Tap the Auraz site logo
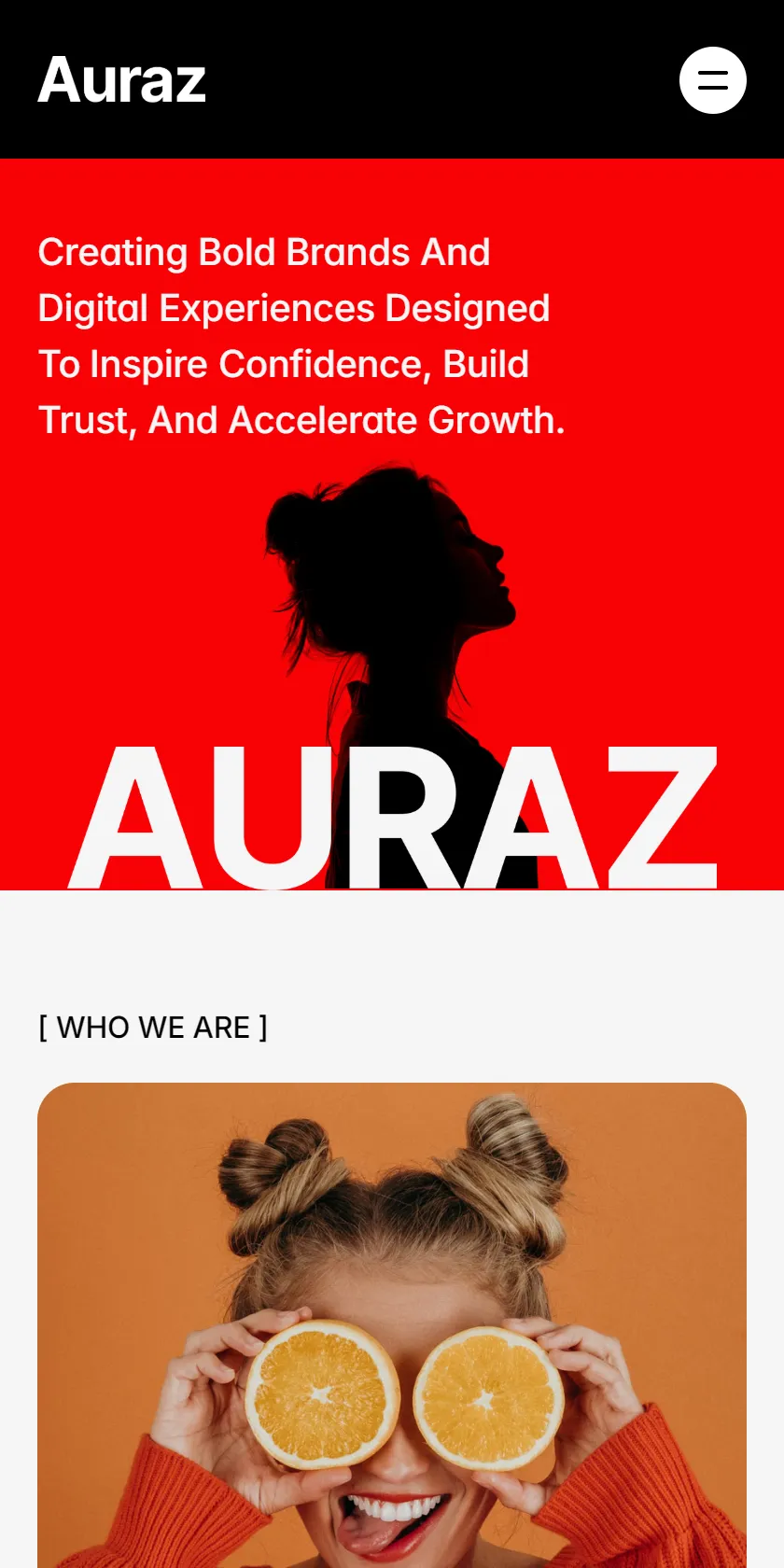This screenshot has height=1568, width=784. 121,80
